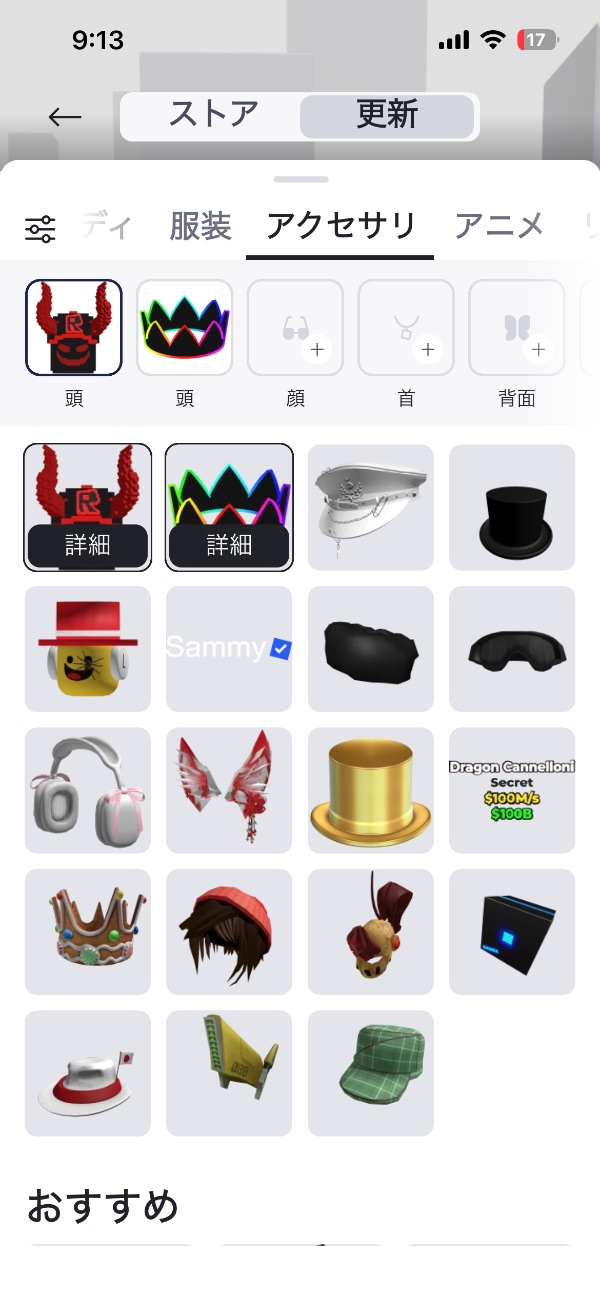Viewport: 600px width, 1298px height.
Task: Select the golden top hat
Action: (x=371, y=790)
